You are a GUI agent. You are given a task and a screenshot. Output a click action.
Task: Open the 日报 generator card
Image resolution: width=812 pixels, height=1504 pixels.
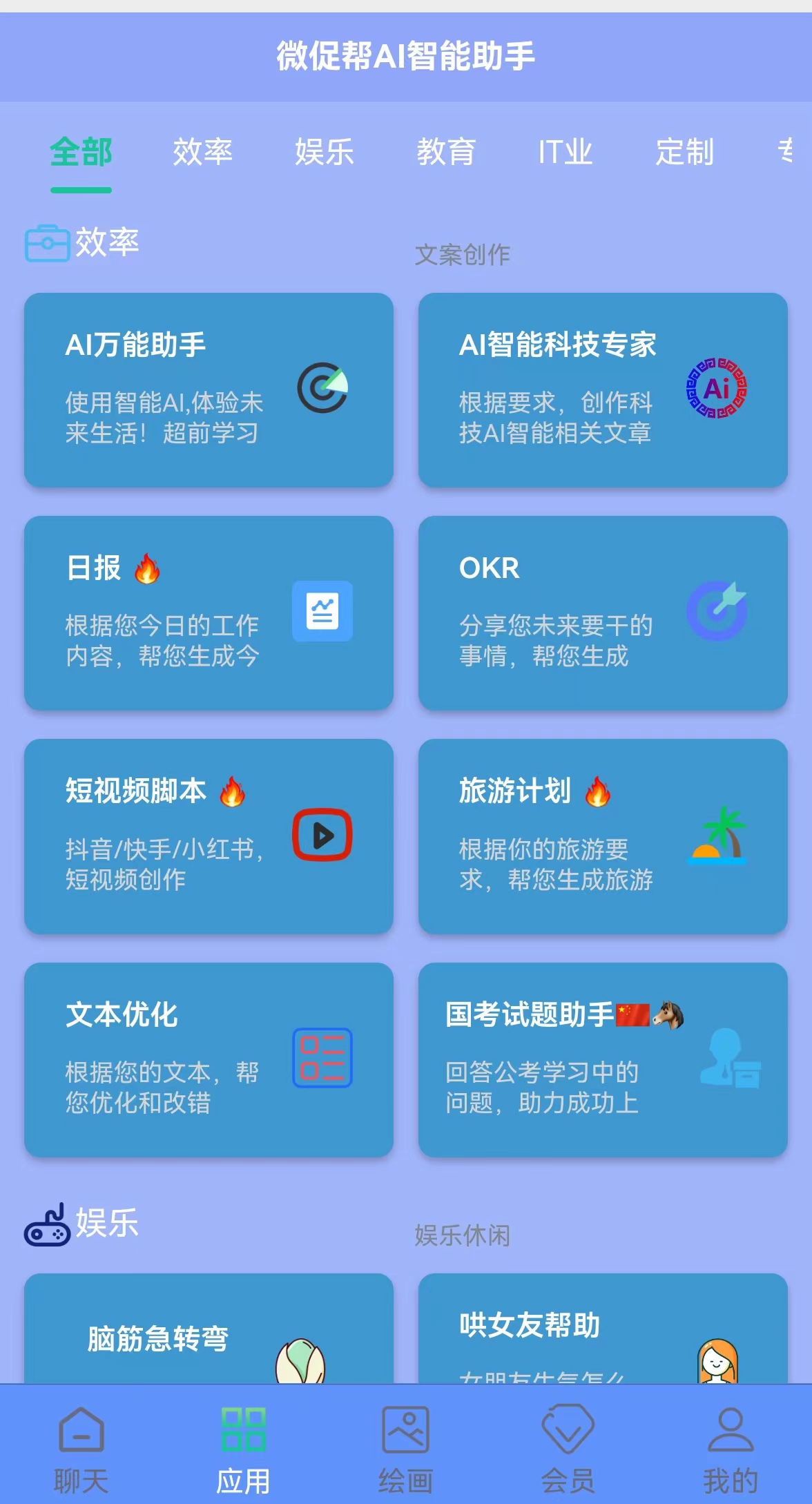pyautogui.click(x=209, y=613)
